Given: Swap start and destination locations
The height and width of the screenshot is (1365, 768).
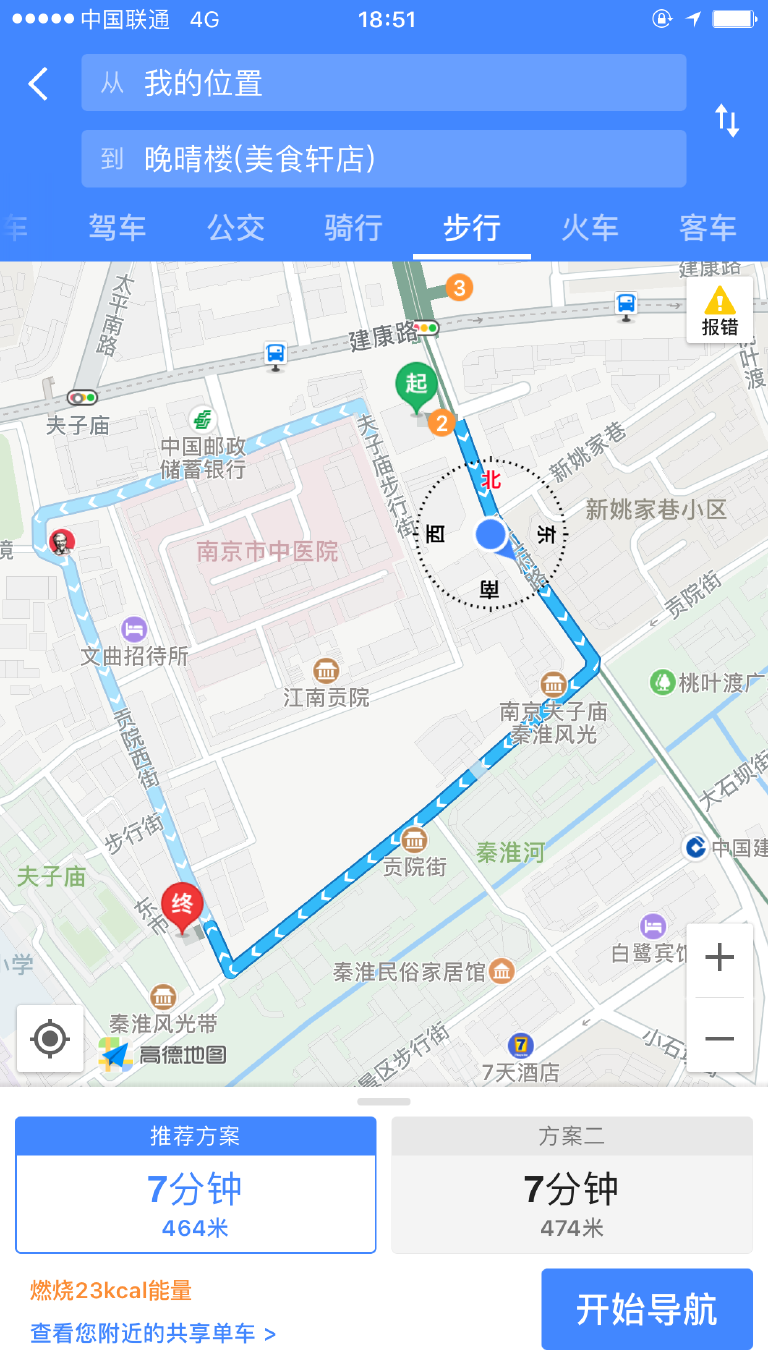Looking at the screenshot, I should click(727, 121).
